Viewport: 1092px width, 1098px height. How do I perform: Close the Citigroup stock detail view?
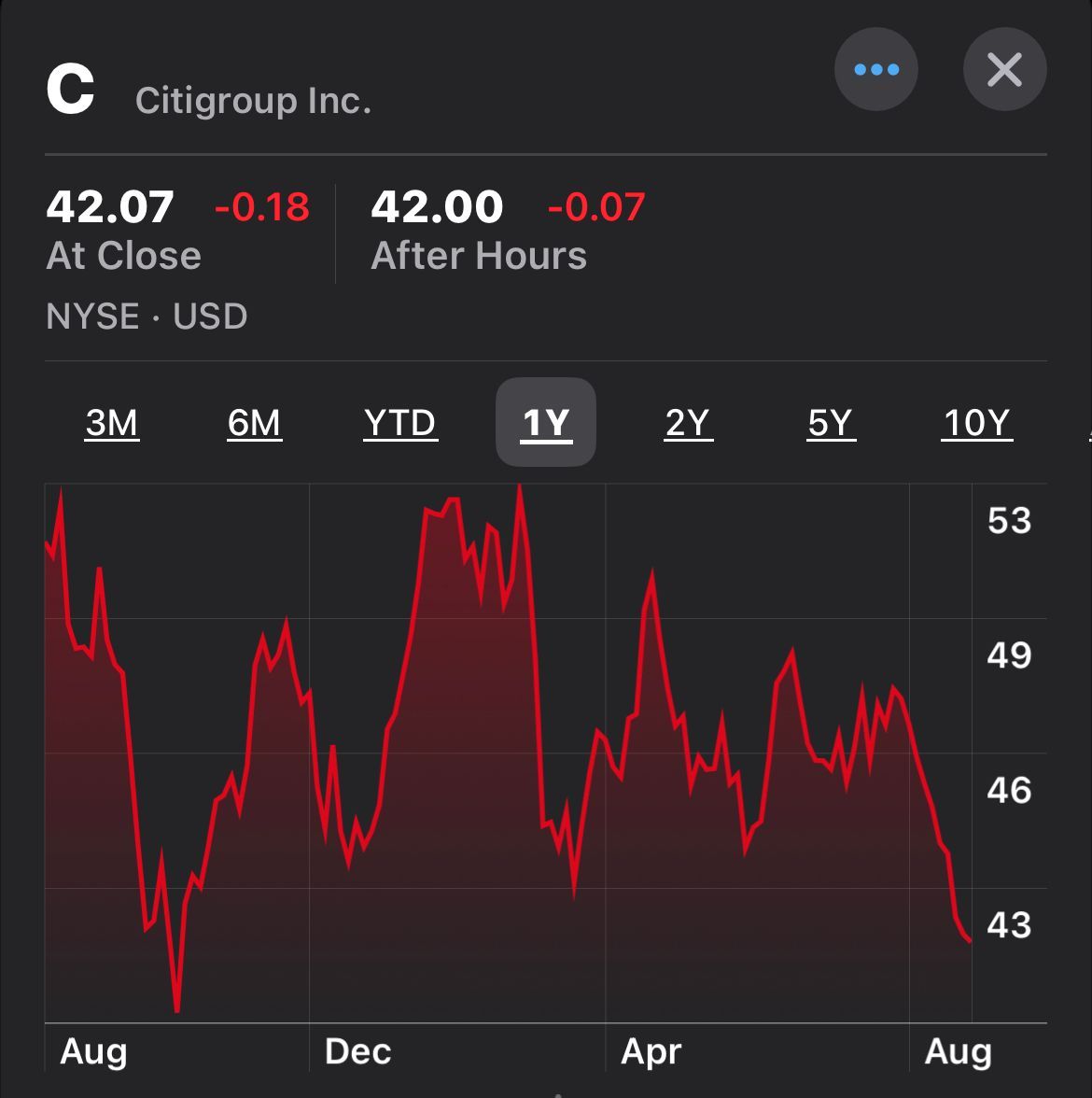click(x=1004, y=69)
